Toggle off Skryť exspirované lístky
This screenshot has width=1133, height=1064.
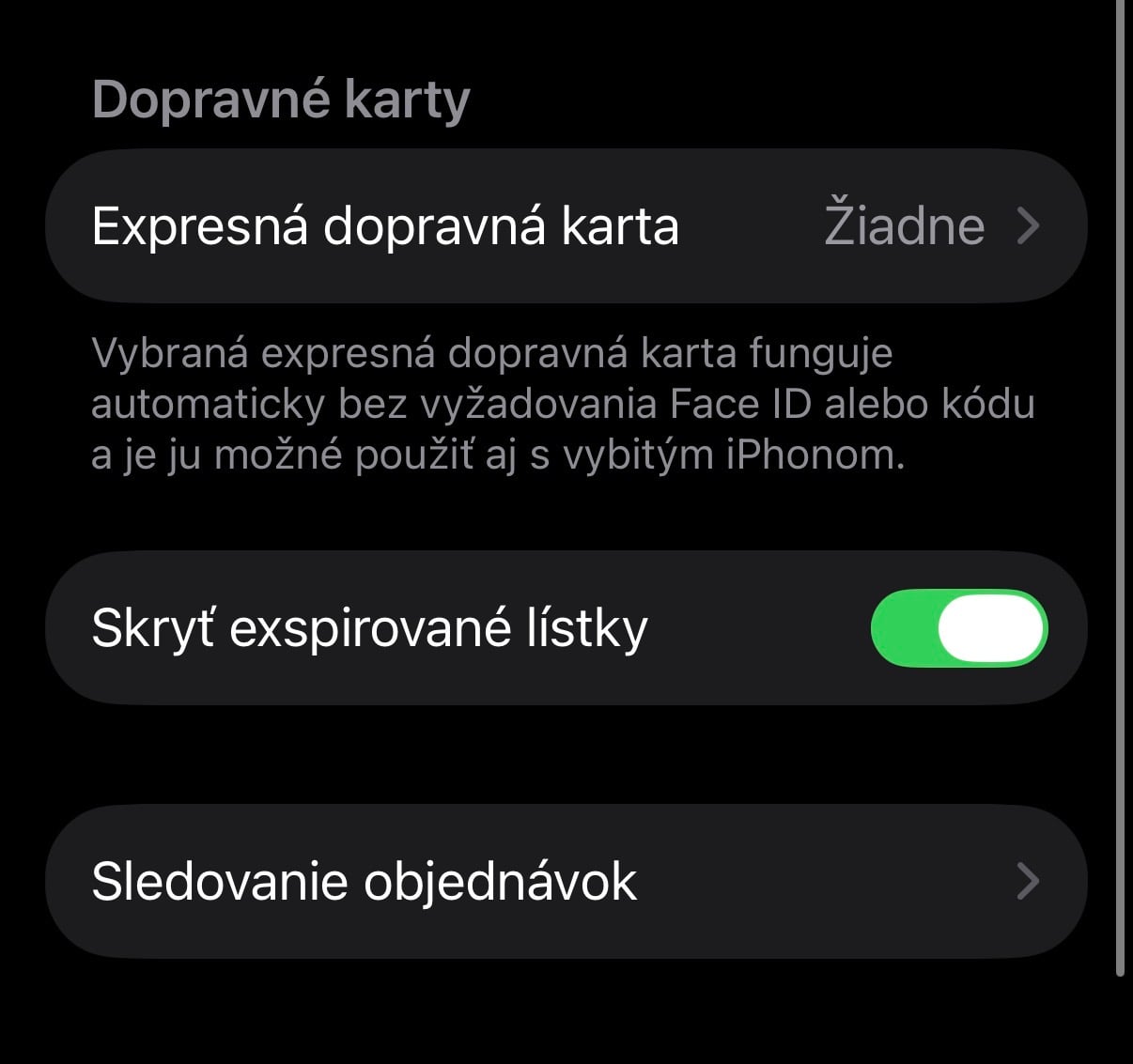pos(958,628)
